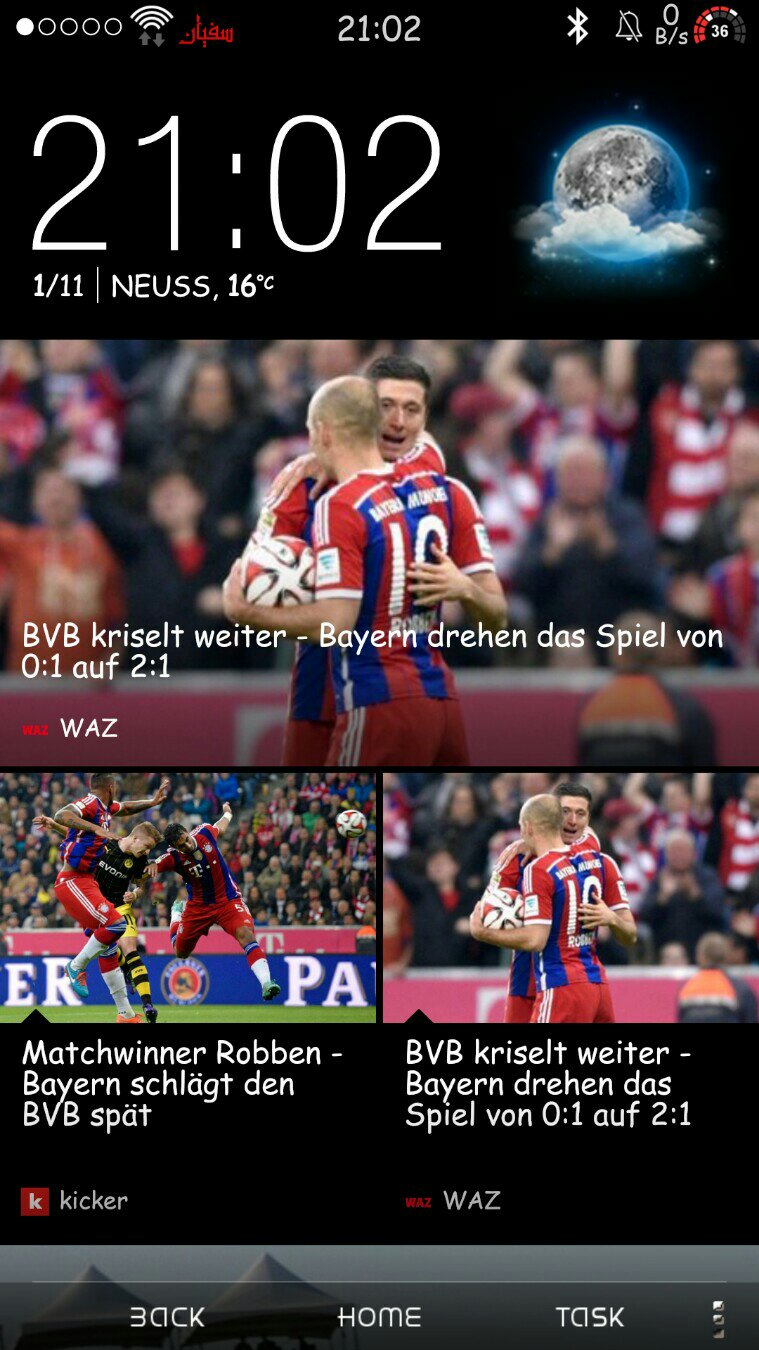
Task: Open the small WAZ article tile on BVB
Action: coord(571,1007)
